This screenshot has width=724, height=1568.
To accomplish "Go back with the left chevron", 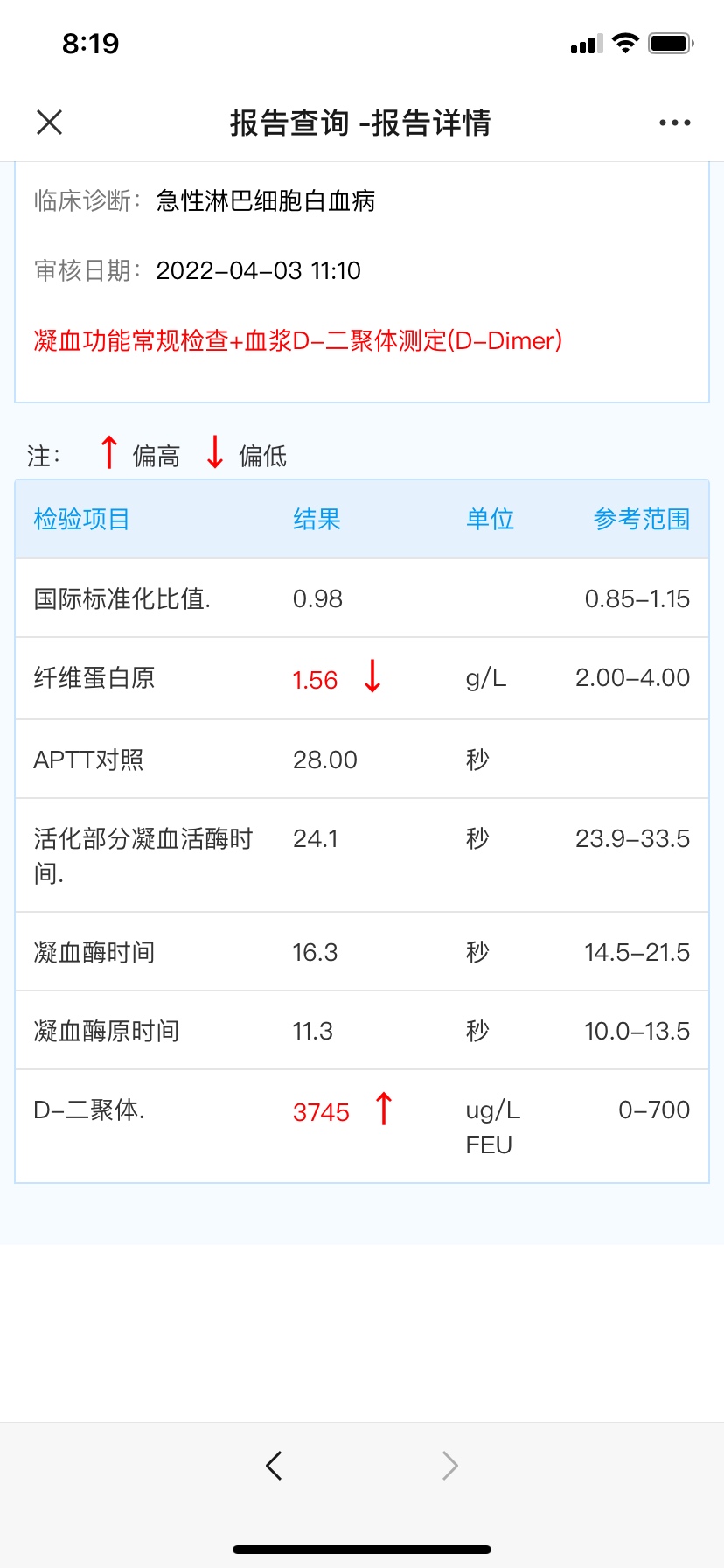I will click(274, 1465).
